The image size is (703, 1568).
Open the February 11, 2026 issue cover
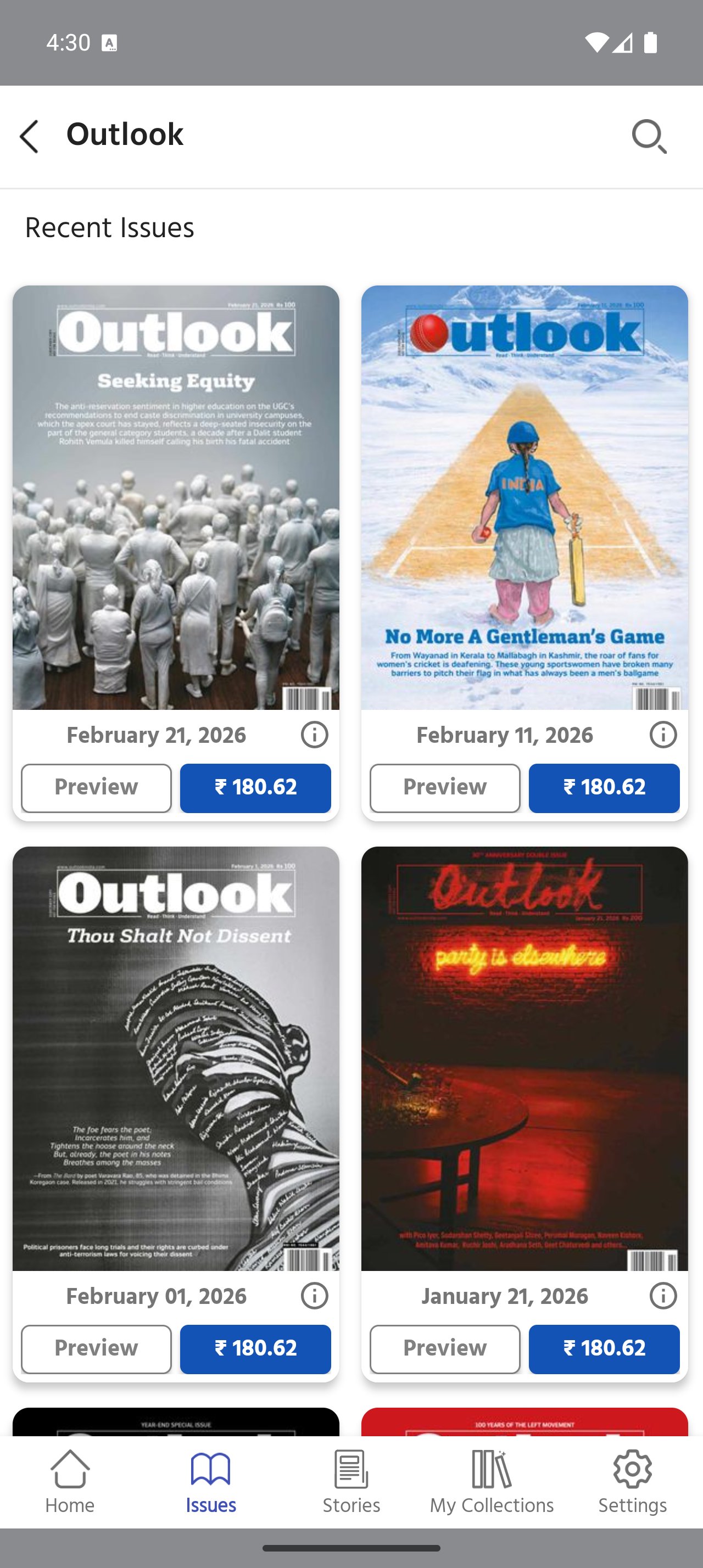pos(524,497)
